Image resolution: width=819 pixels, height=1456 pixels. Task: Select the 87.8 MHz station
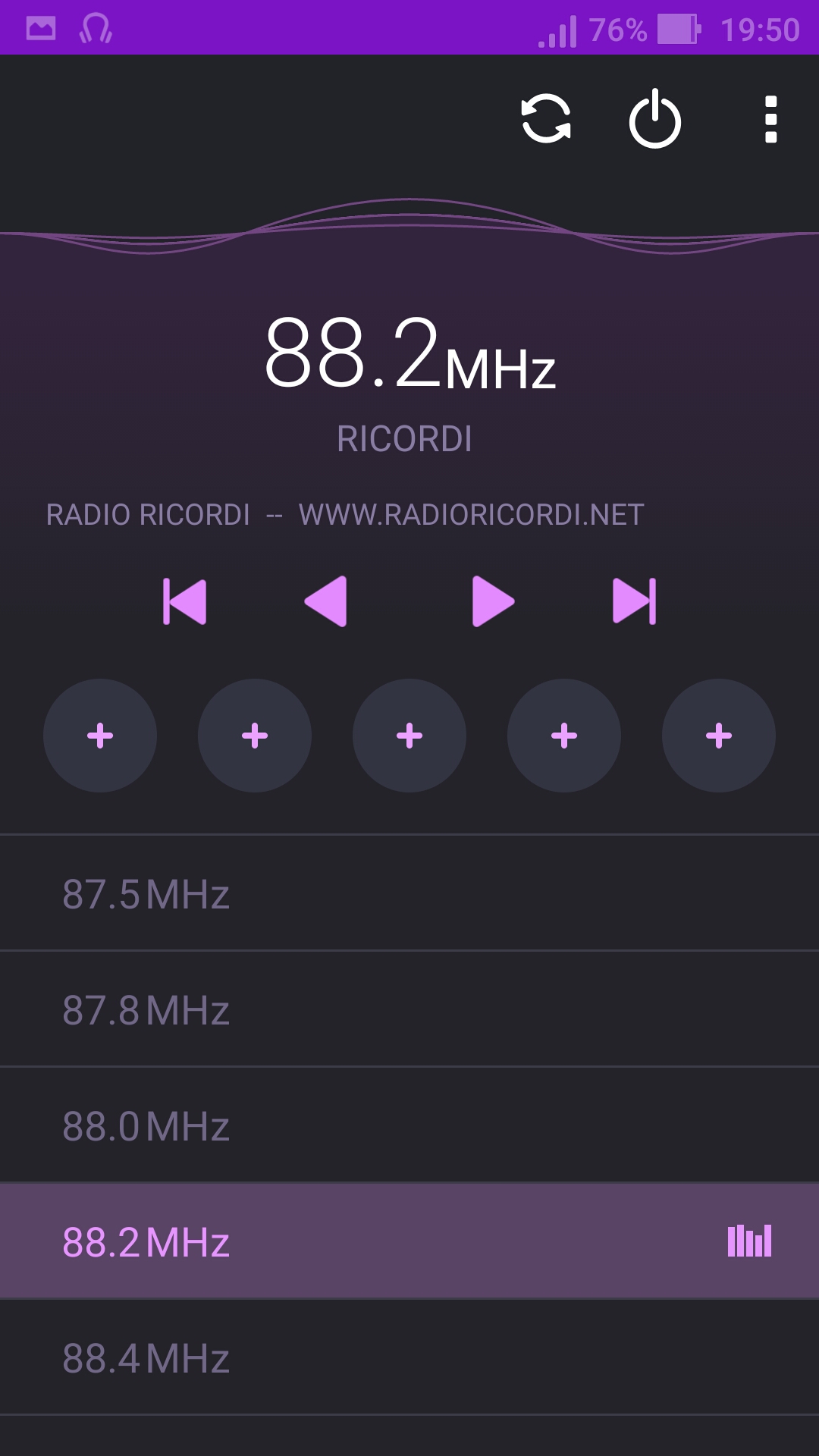pyautogui.click(x=409, y=1009)
